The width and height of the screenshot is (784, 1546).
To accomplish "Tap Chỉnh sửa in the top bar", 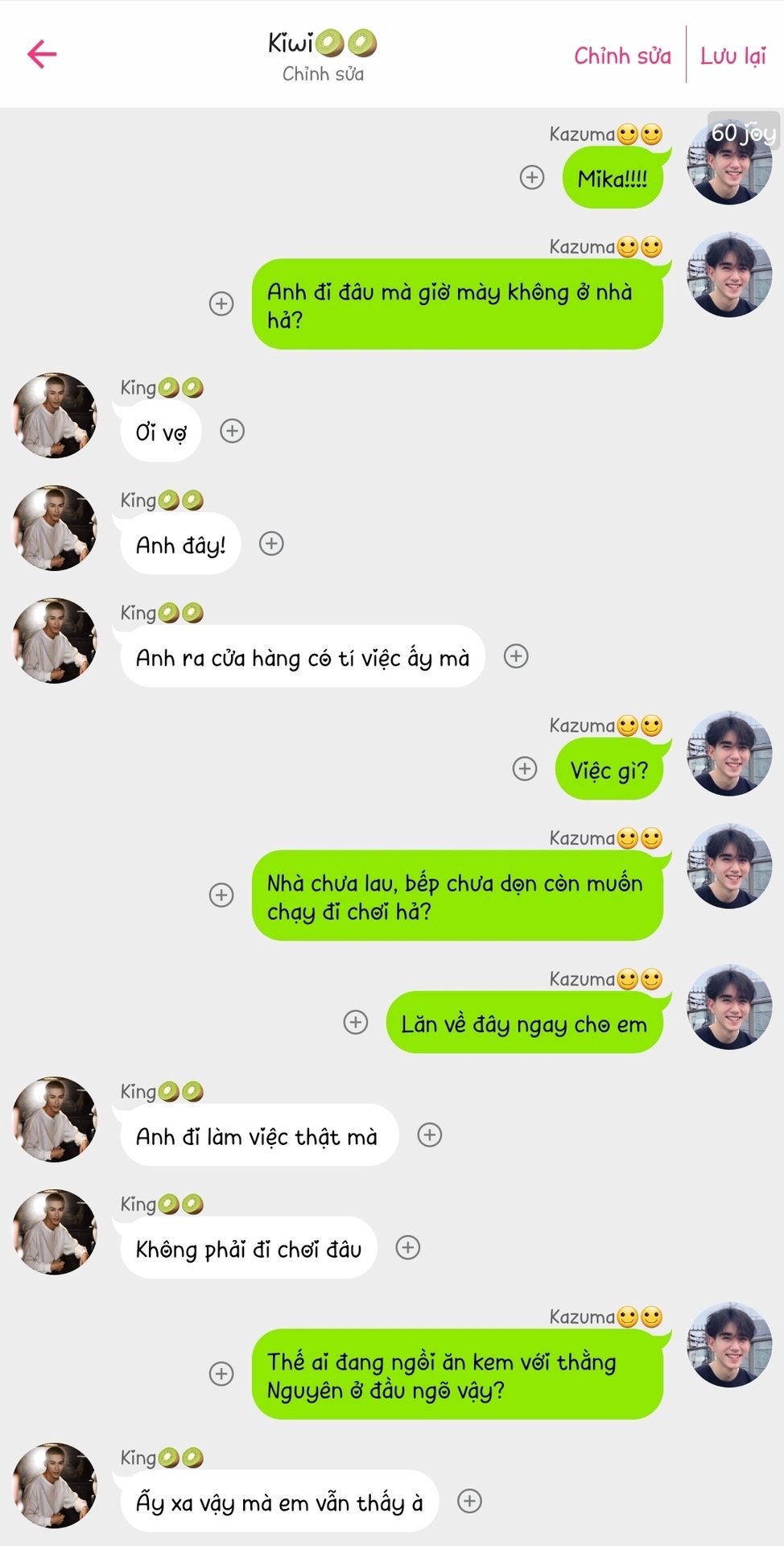I will tap(622, 56).
